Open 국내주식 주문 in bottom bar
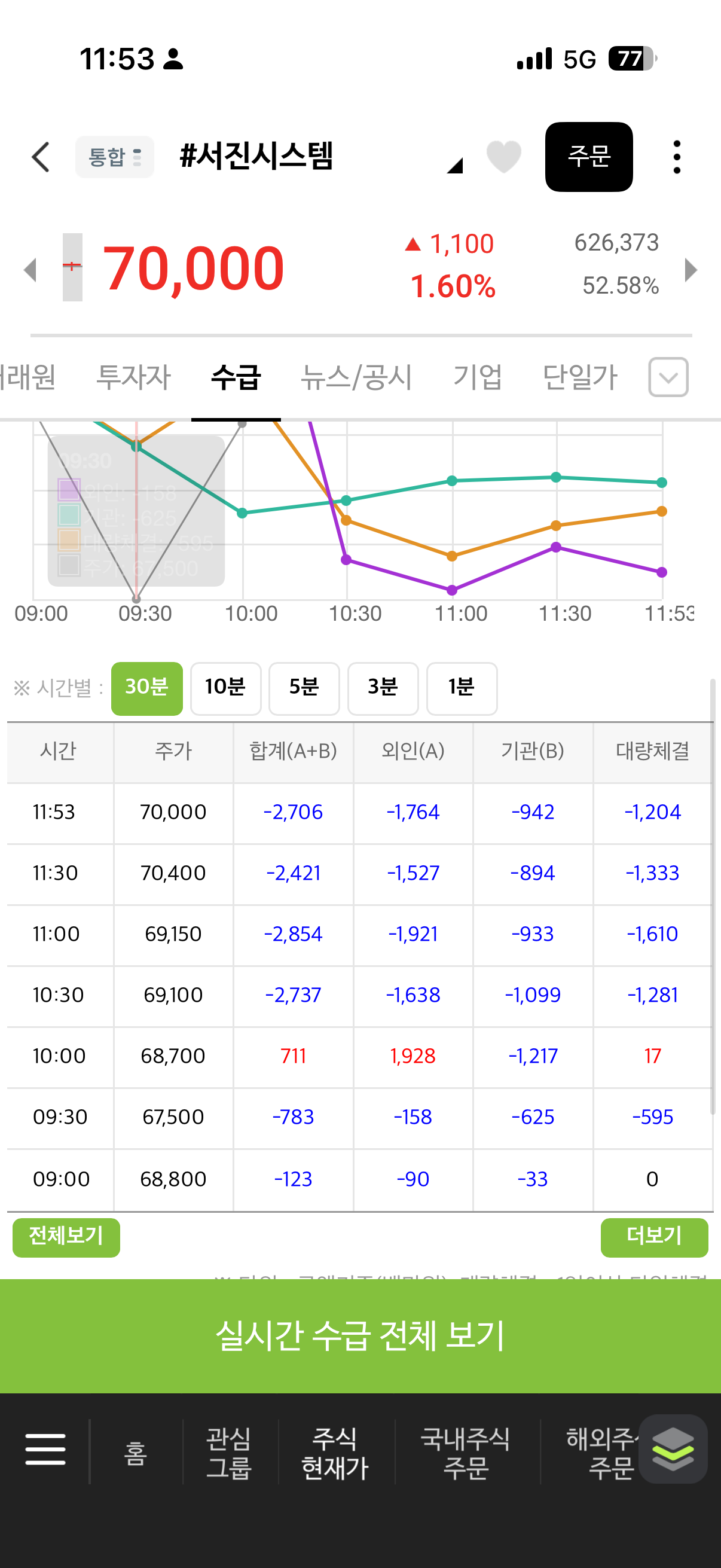 [x=466, y=1453]
